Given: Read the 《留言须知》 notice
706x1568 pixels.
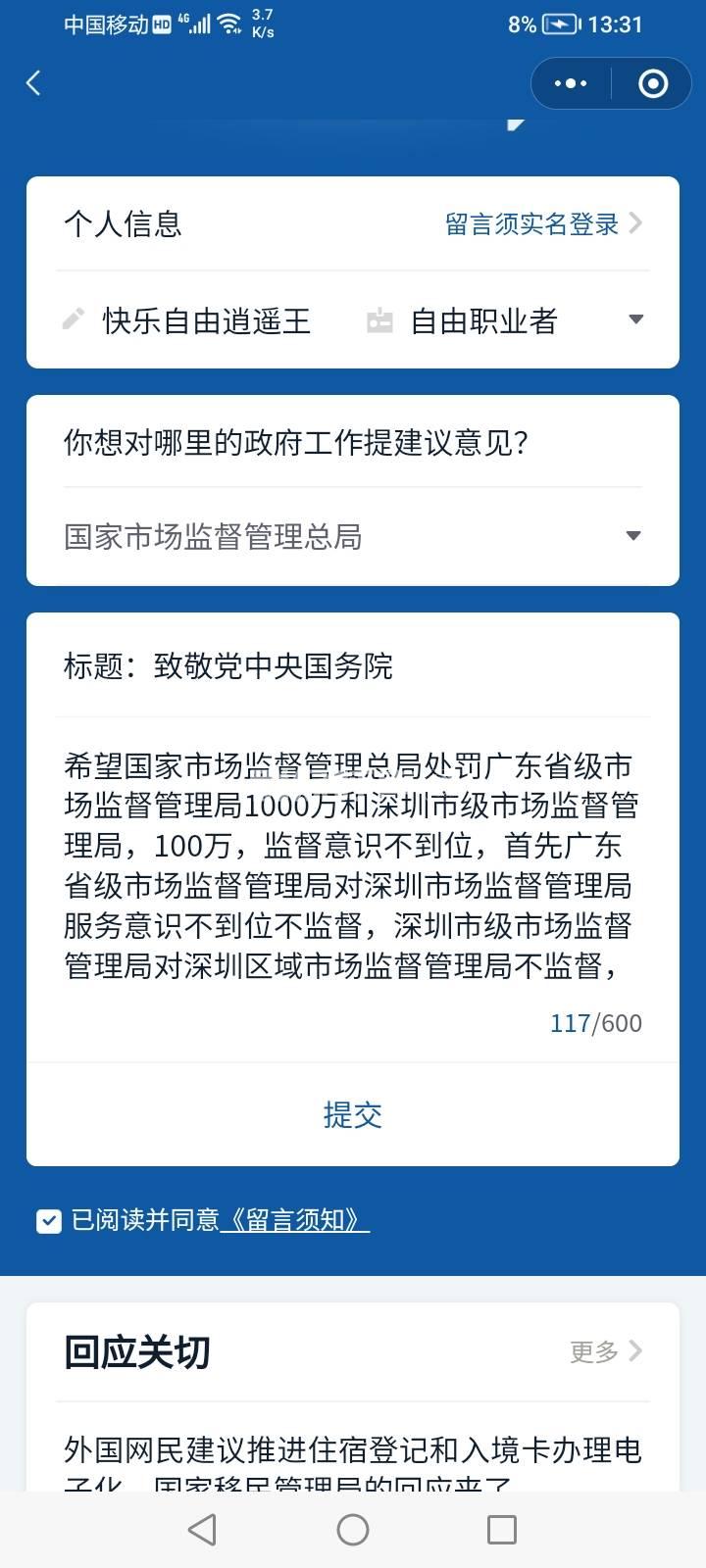Looking at the screenshot, I should pyautogui.click(x=295, y=1220).
